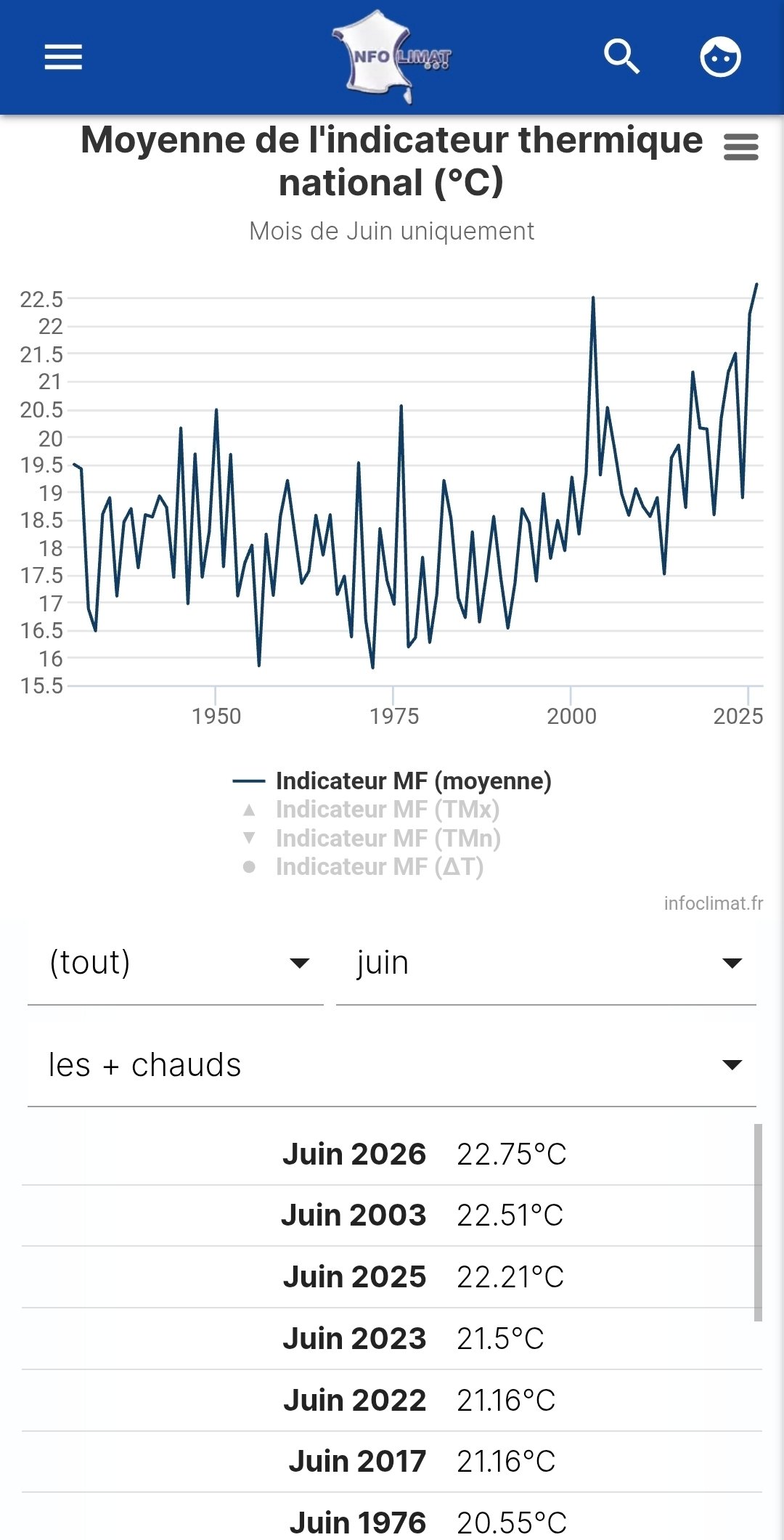Show the Indicateur MF (ΔT) series
Viewport: 784px width, 1540px height.
[363, 867]
